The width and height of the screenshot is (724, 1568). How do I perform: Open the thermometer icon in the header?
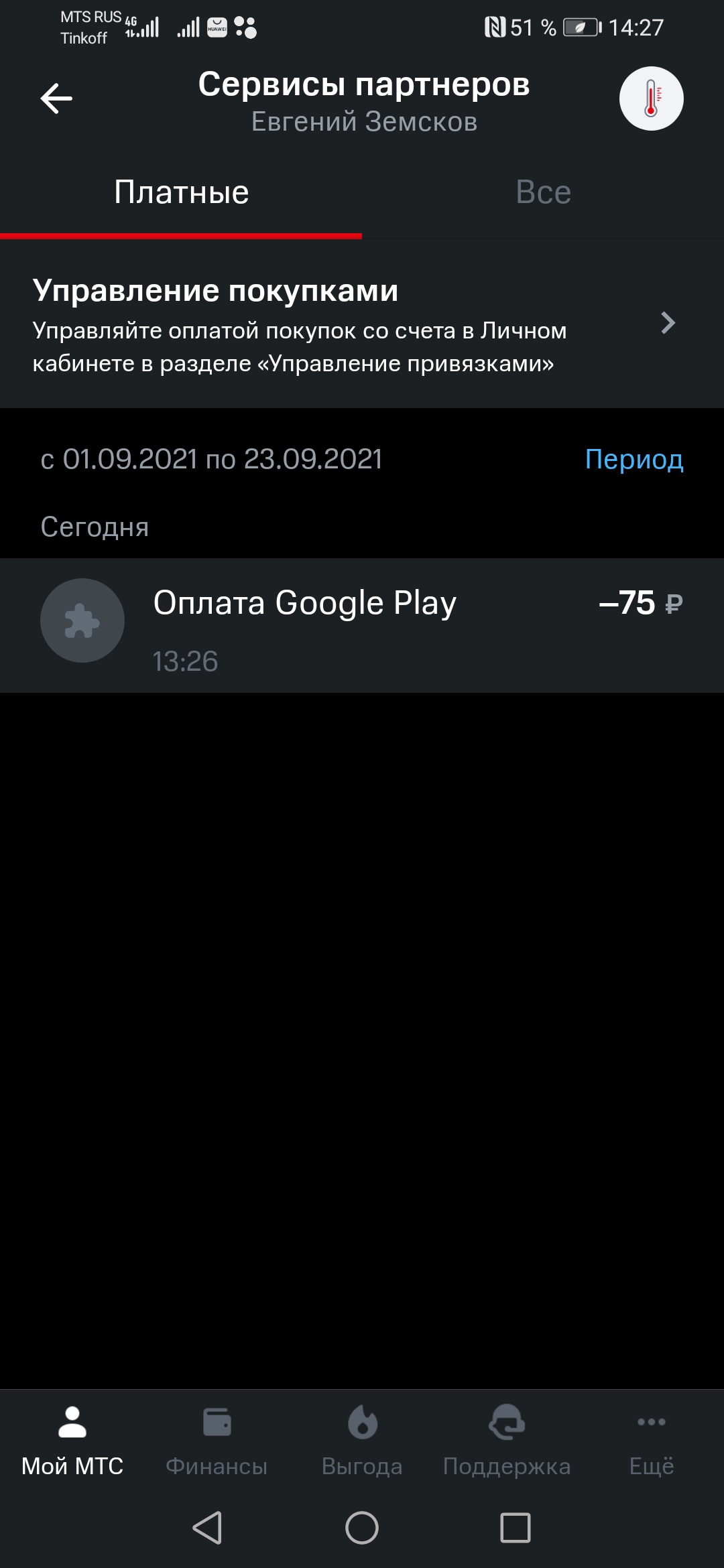(651, 99)
